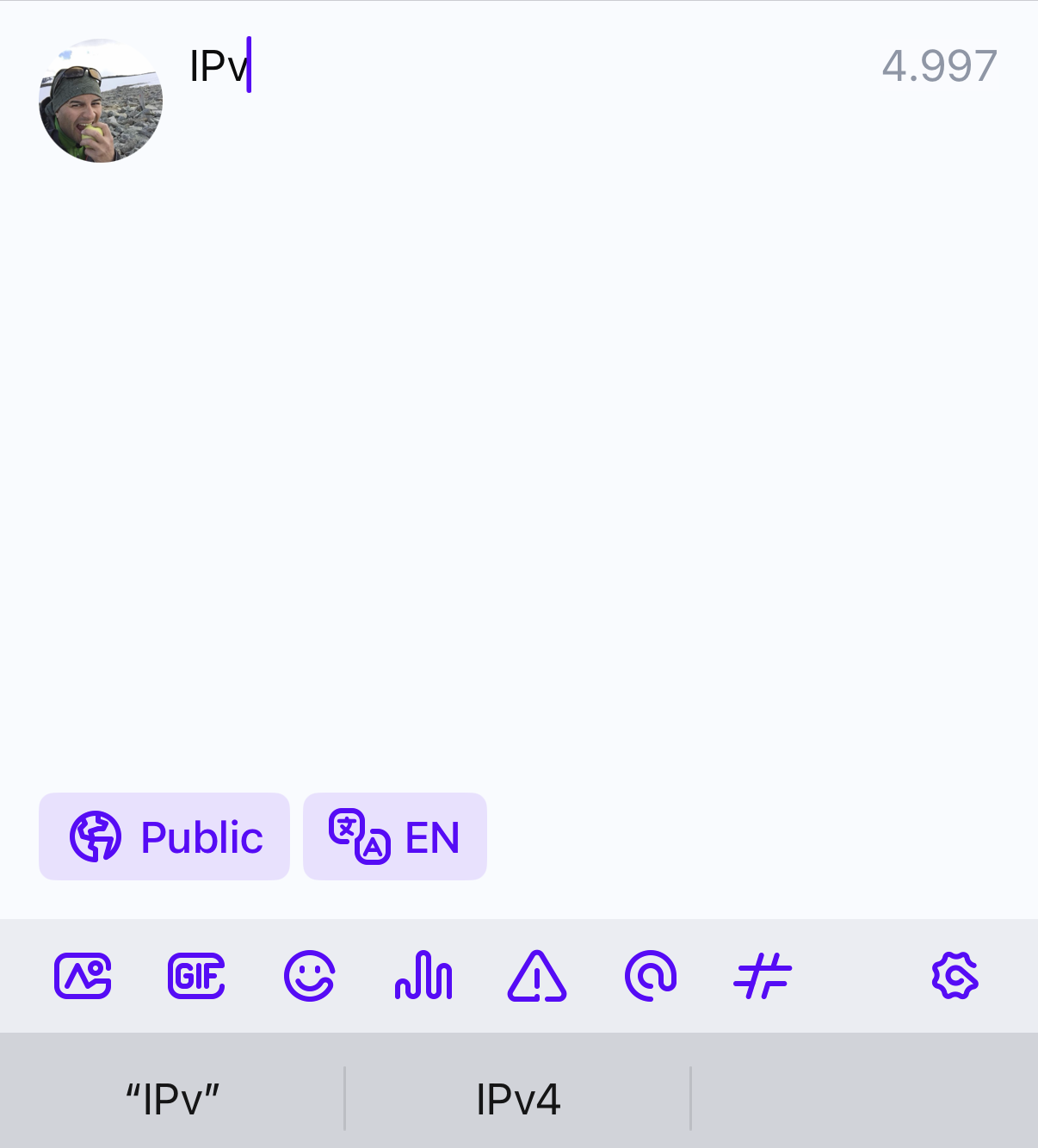Add a content warning

click(537, 976)
